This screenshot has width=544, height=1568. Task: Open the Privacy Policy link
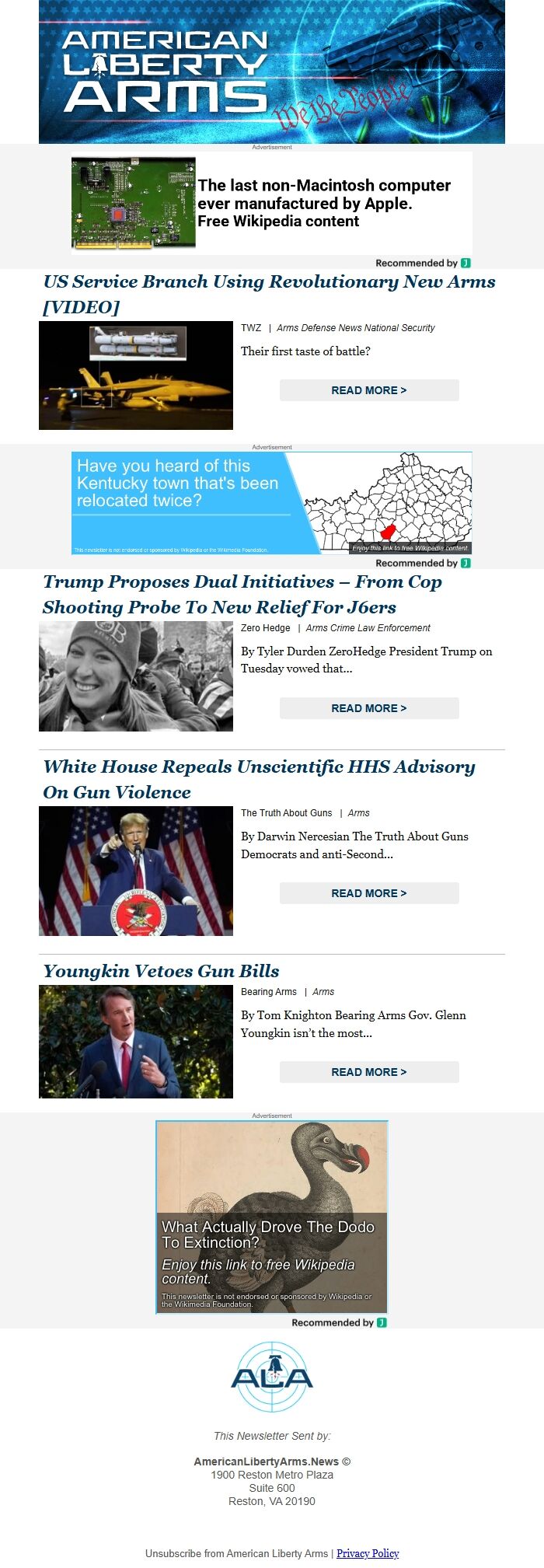pos(368,1553)
